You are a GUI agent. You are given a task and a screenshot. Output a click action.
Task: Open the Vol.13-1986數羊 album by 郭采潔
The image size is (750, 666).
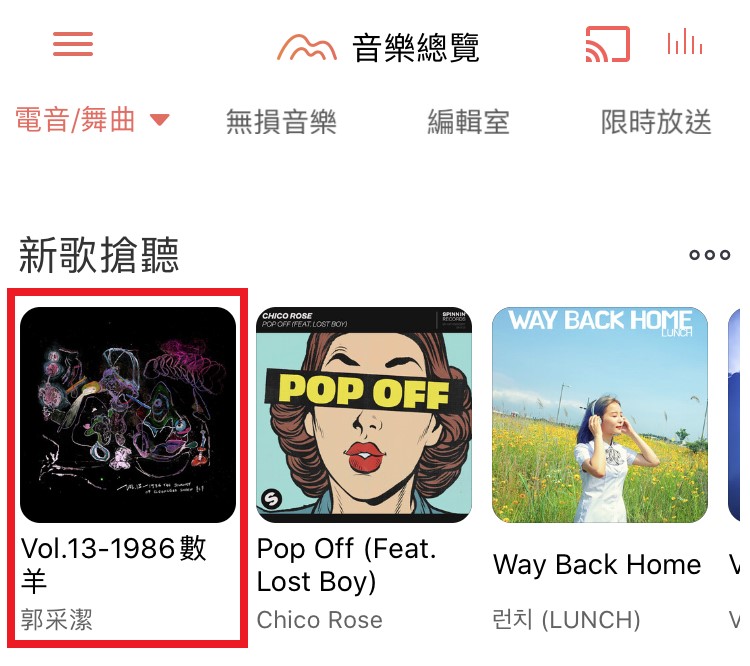[x=128, y=415]
